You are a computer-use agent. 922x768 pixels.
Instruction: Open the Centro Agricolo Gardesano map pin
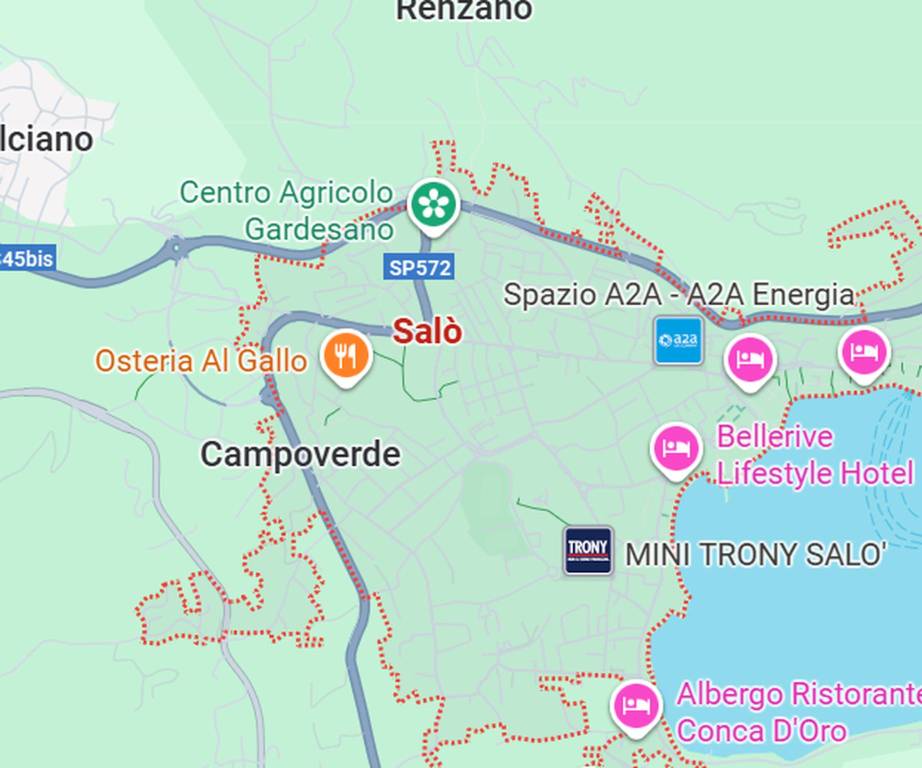point(433,204)
